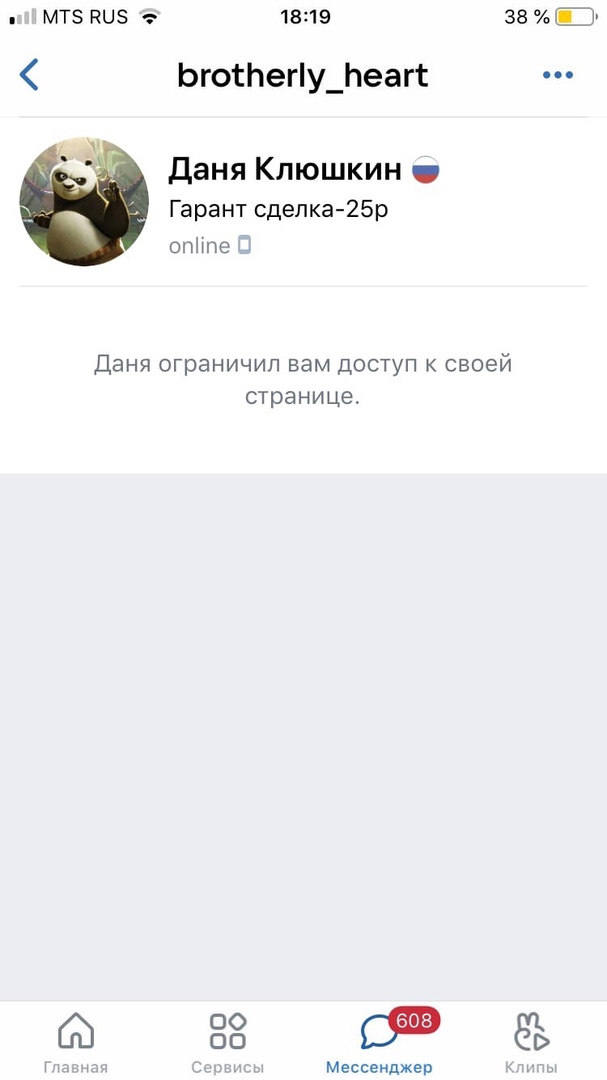Open the three-dot overflow menu

point(557,75)
